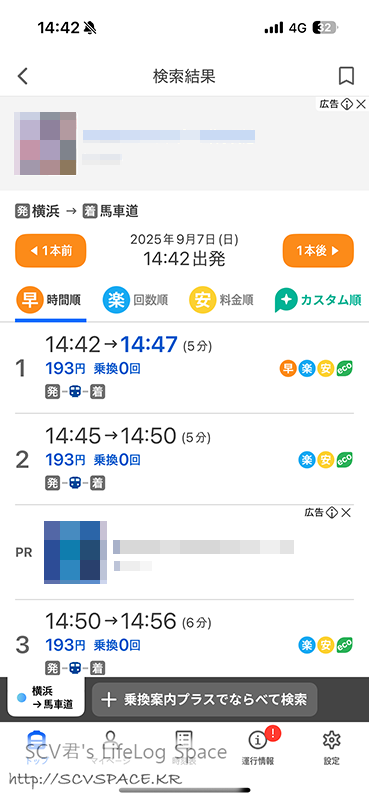Sort routes by 料金順
369x800 pixels.
coord(222,300)
